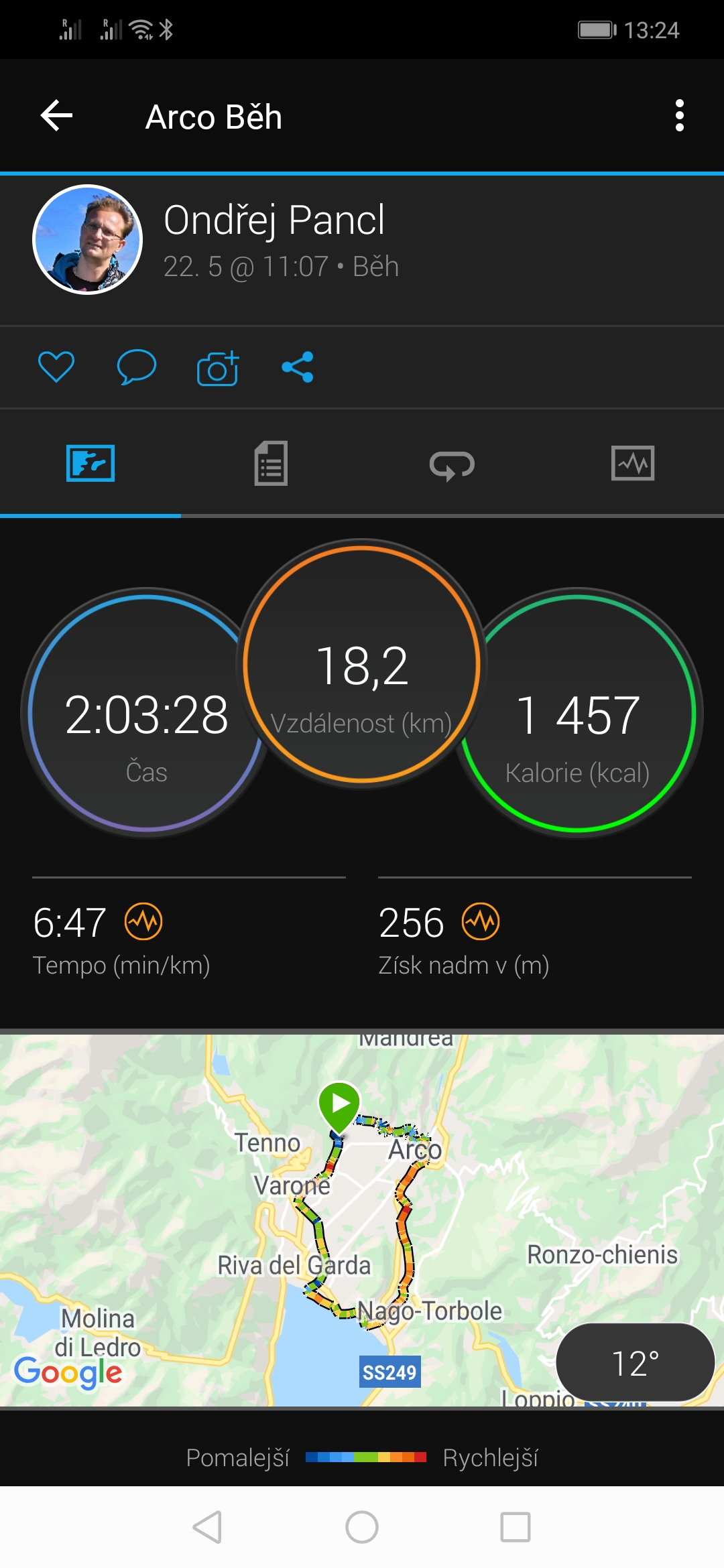Image resolution: width=724 pixels, height=1568 pixels.
Task: Like this activity with the heart icon
Action: pos(56,367)
